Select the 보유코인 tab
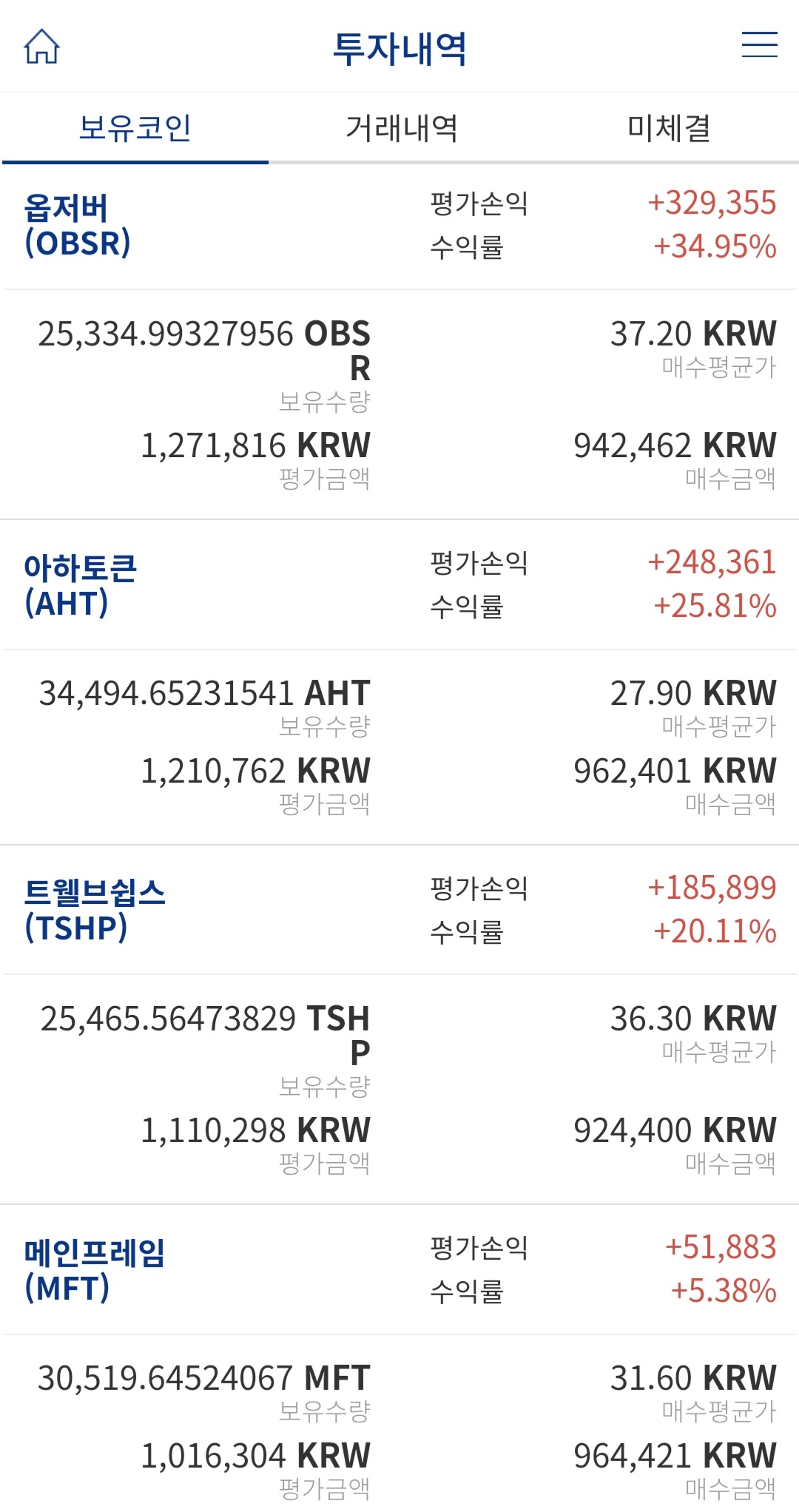 click(135, 128)
